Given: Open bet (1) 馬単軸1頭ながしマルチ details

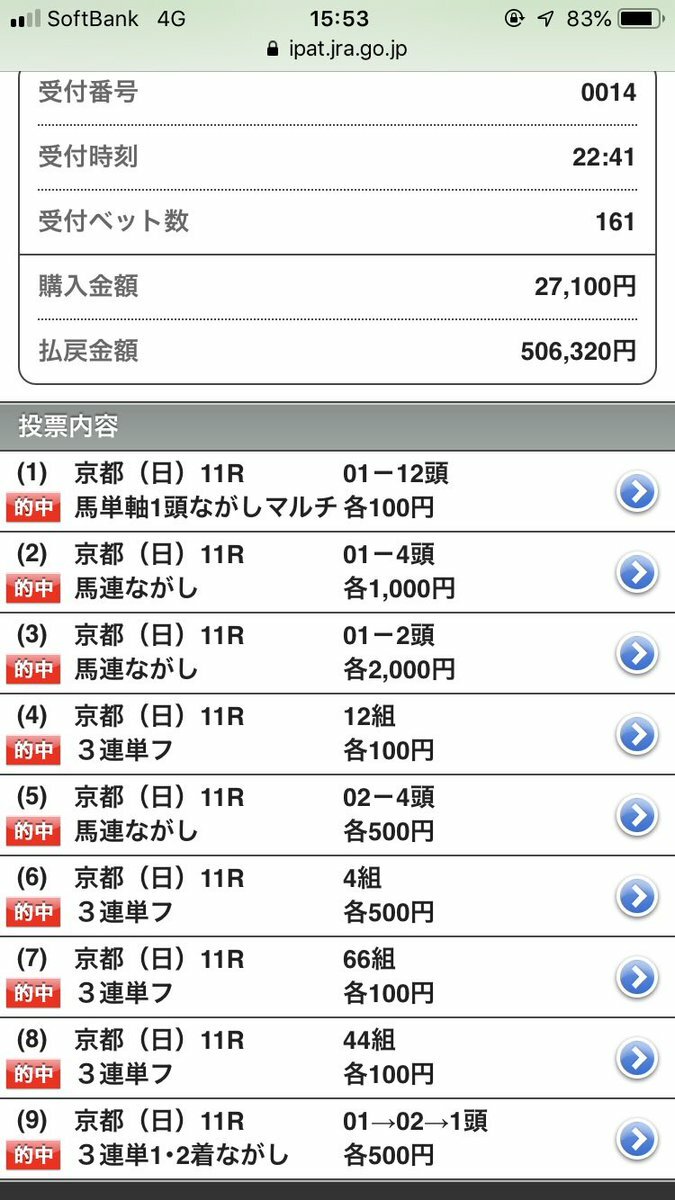Looking at the screenshot, I should (337, 491).
